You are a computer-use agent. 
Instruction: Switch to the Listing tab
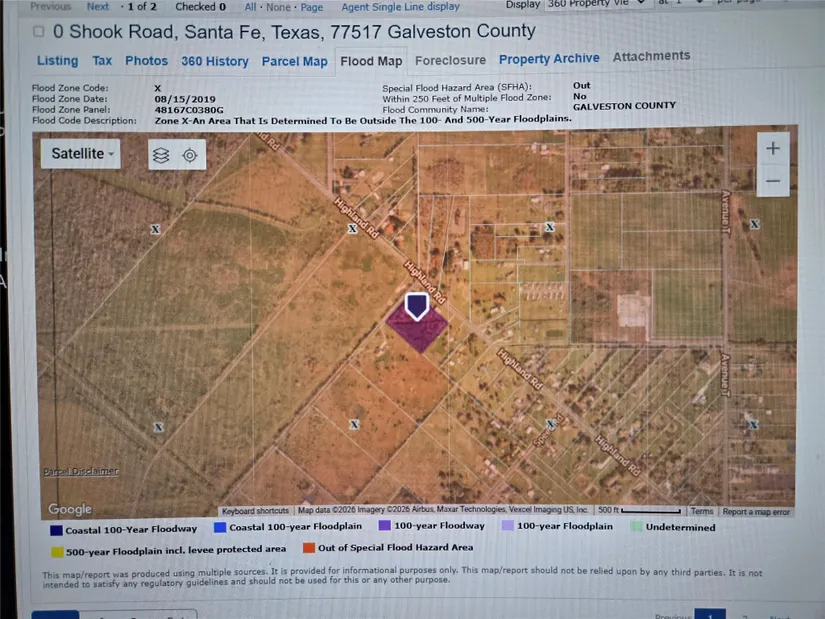57,61
